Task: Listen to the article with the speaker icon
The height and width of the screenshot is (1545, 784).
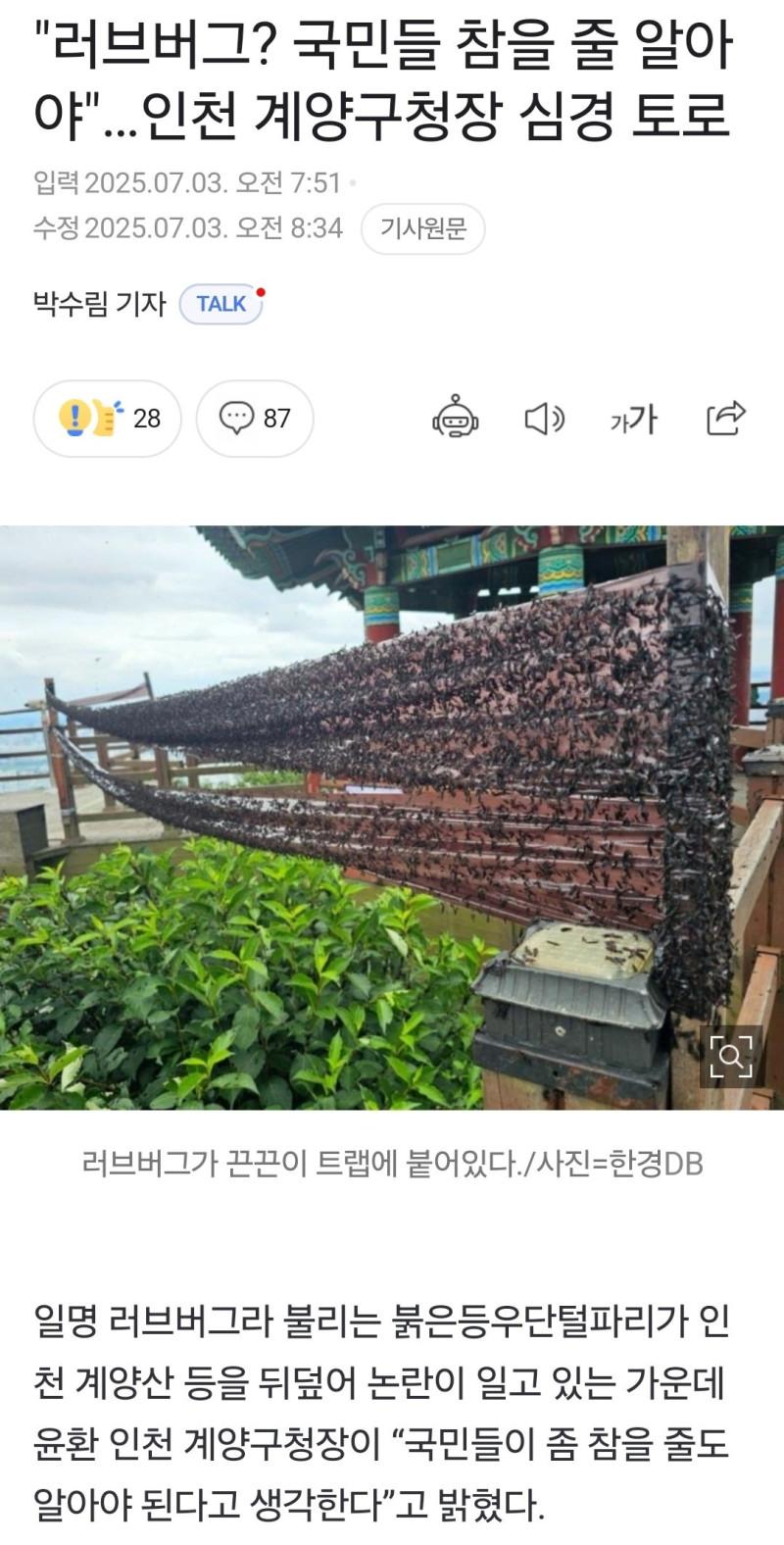Action: coord(544,419)
